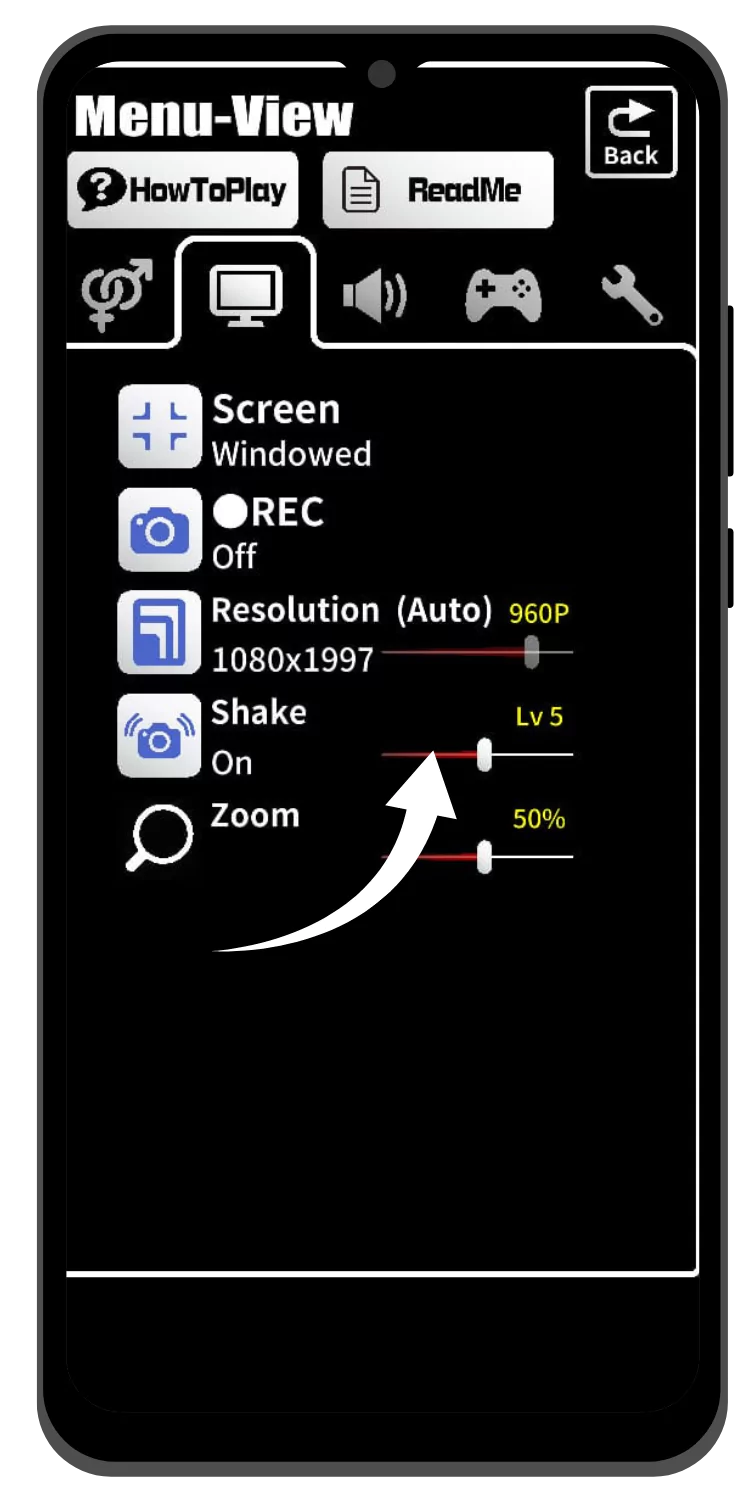Select the monitor display tab
This screenshot has height=1500, width=750.
click(x=245, y=295)
